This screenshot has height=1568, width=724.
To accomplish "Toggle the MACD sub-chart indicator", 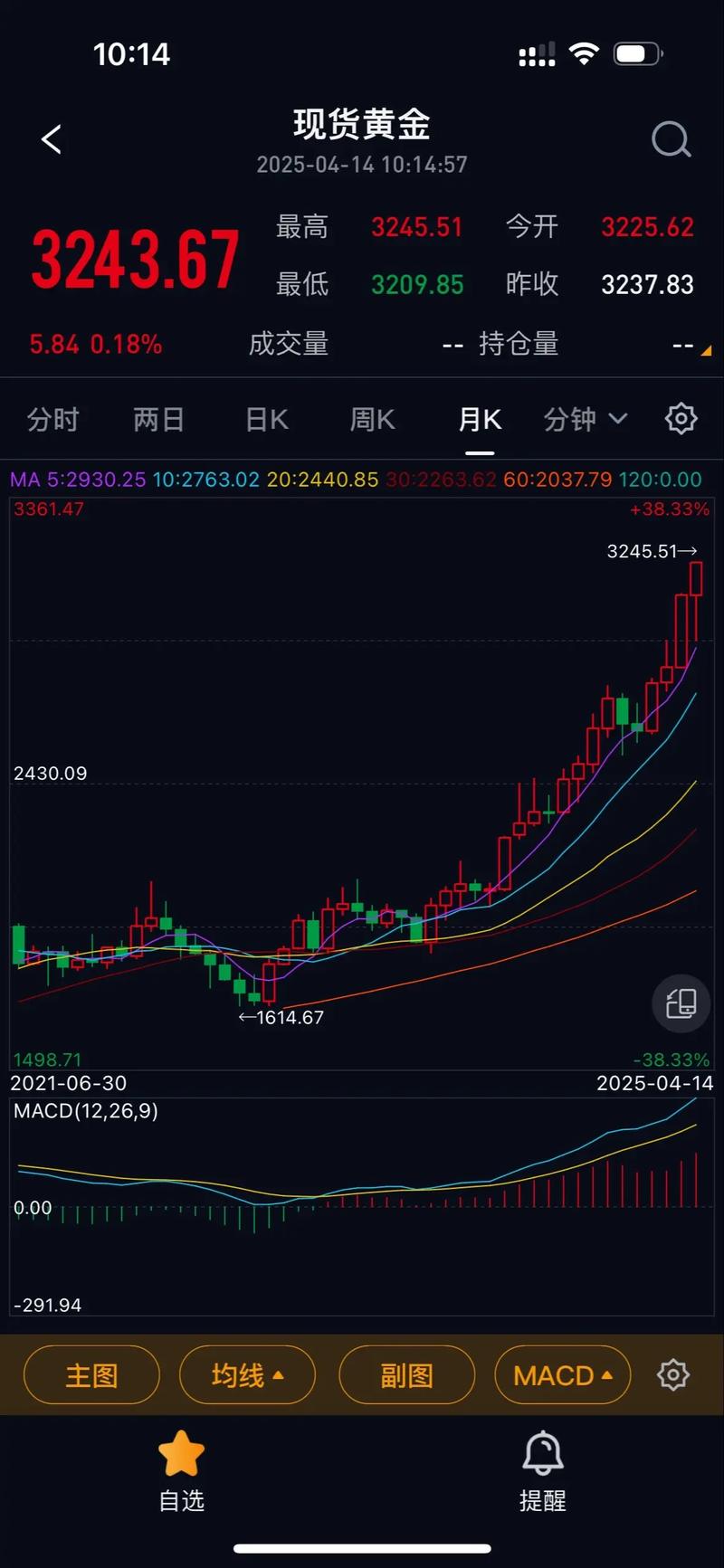I will point(561,1374).
